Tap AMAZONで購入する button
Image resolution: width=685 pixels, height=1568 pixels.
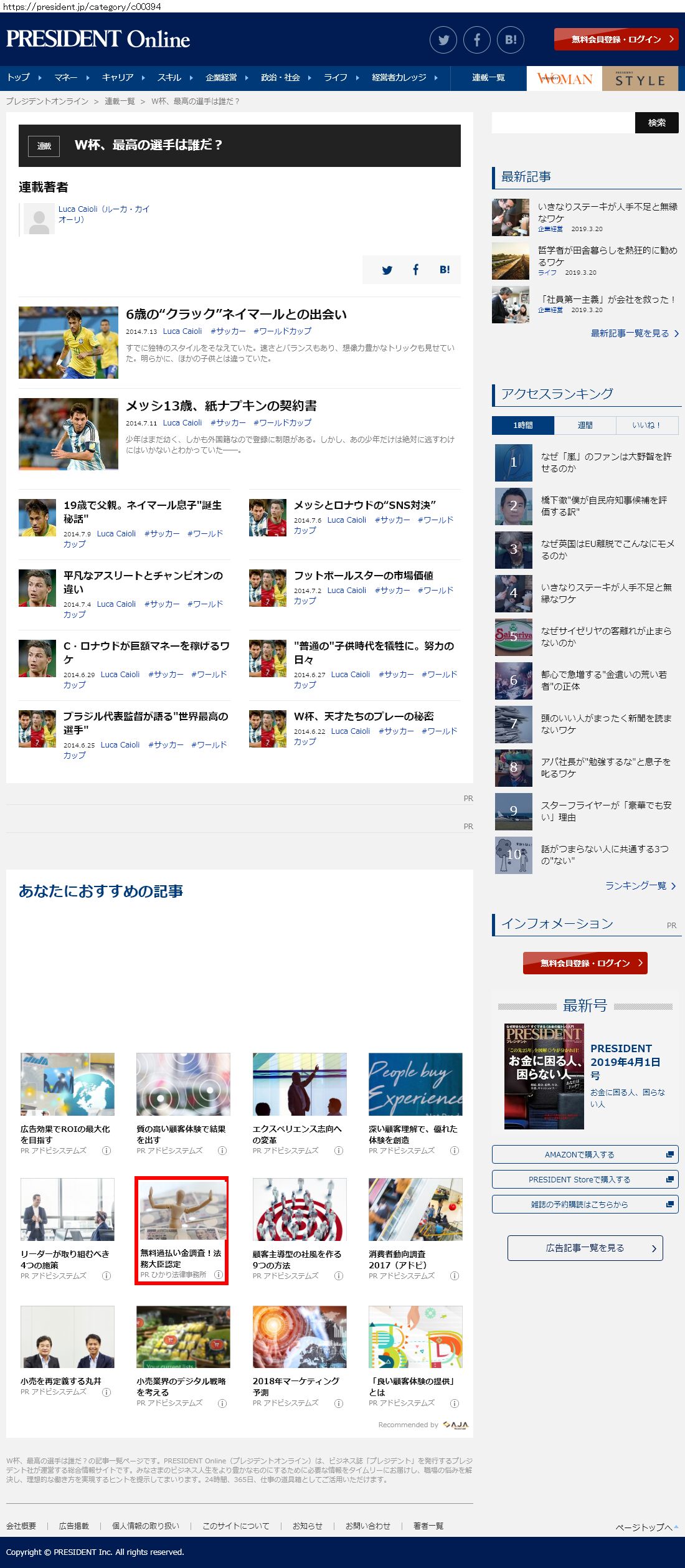[x=585, y=1154]
